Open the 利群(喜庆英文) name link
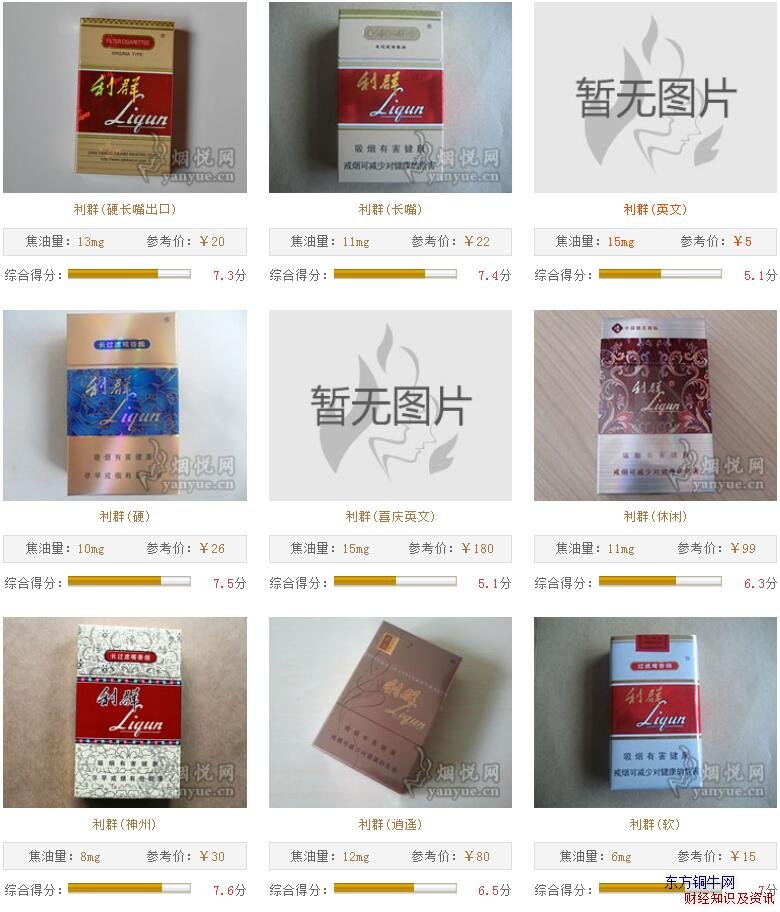780x912 pixels. [x=390, y=517]
